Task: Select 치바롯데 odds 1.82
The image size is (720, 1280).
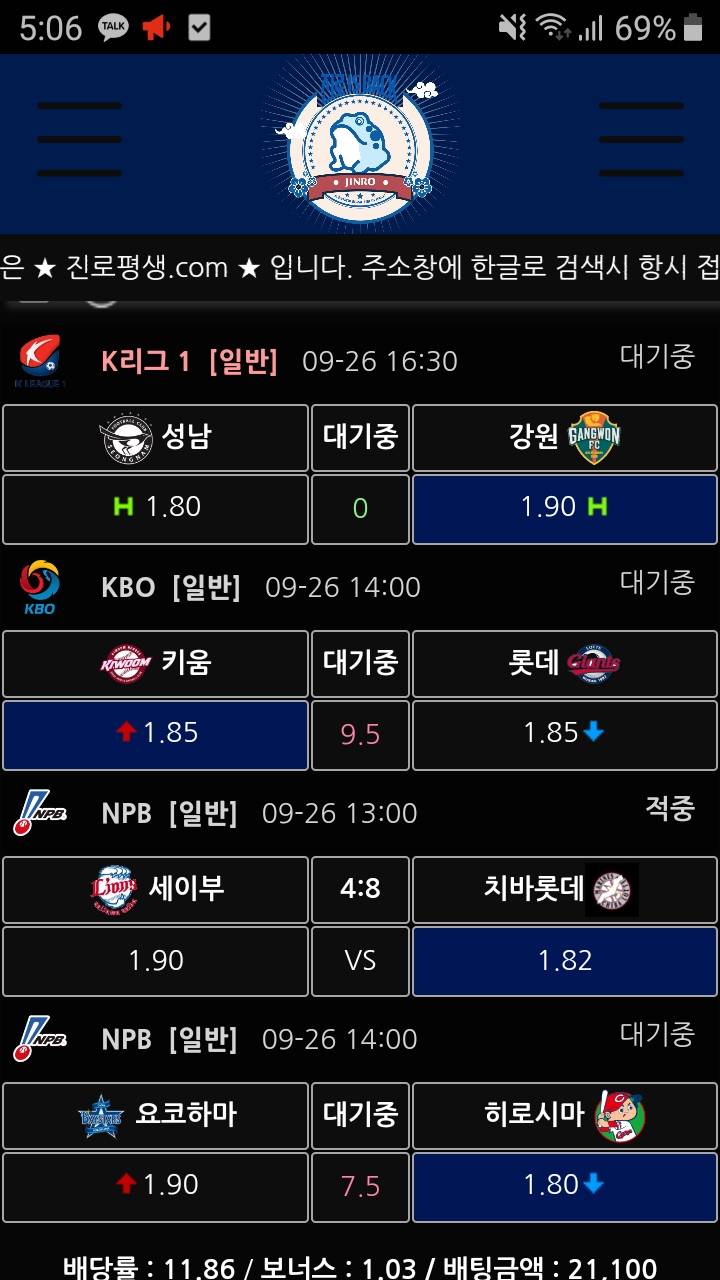Action: [565, 961]
